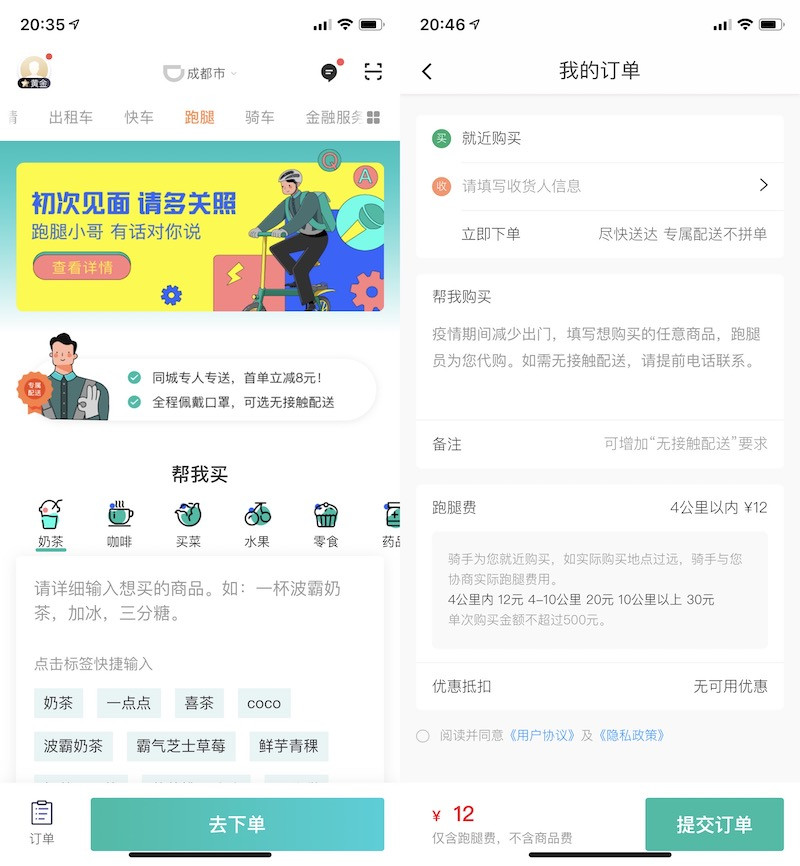Switch to the 出租车 tab

[71, 117]
